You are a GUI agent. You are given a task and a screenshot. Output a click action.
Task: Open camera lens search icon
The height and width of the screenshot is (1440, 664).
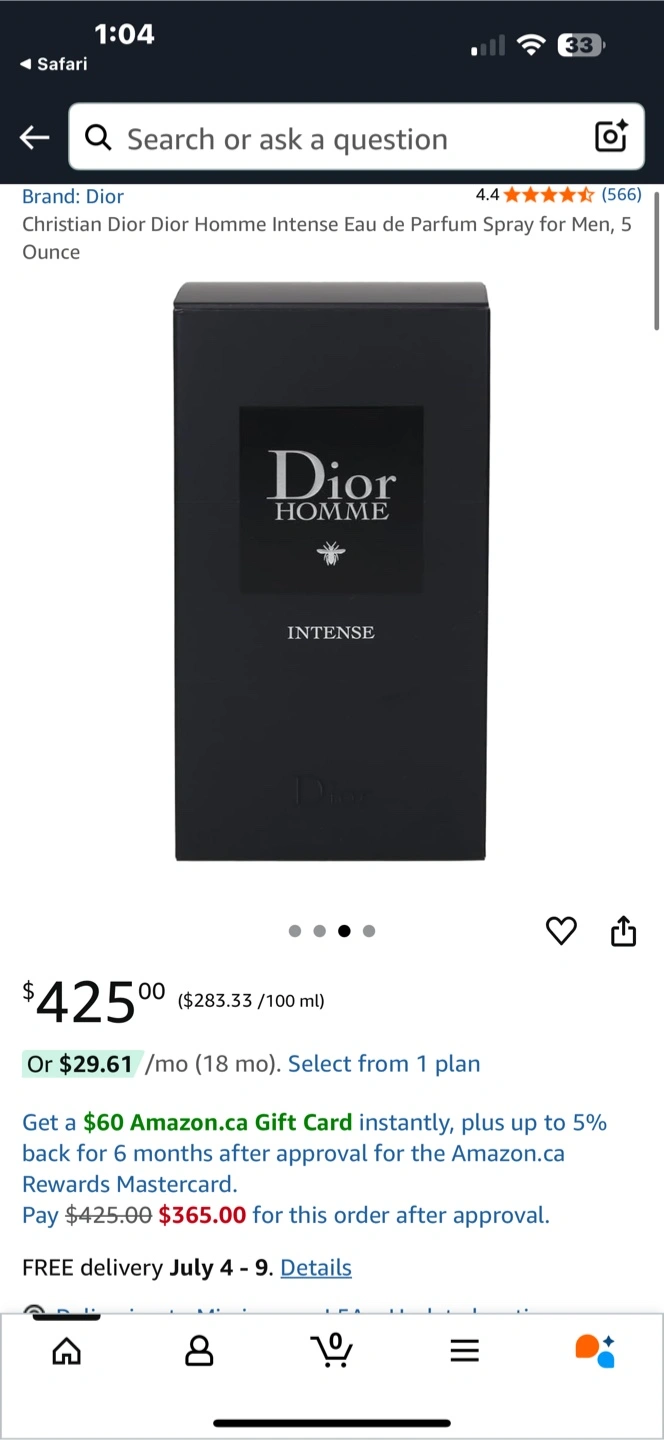(x=611, y=137)
